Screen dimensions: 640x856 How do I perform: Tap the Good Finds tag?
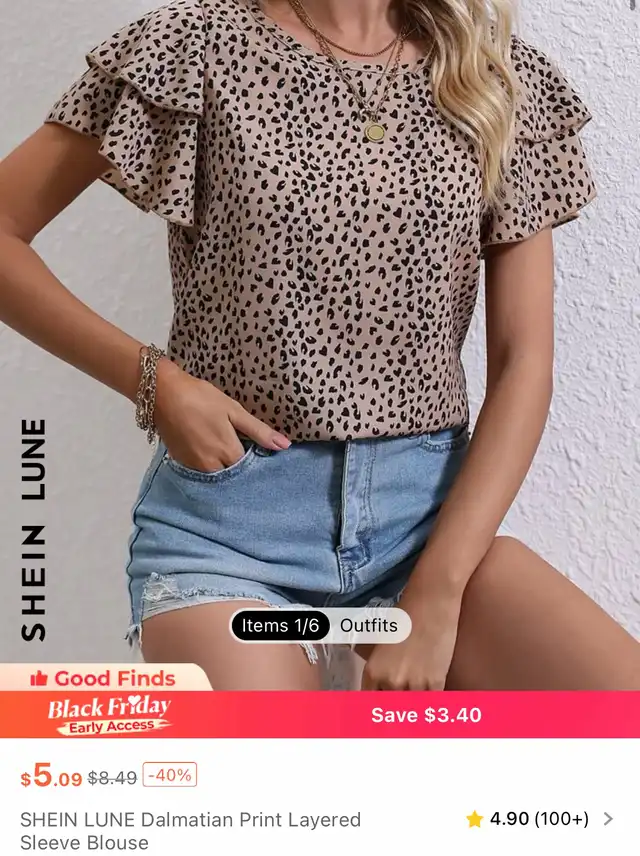[x=104, y=678]
